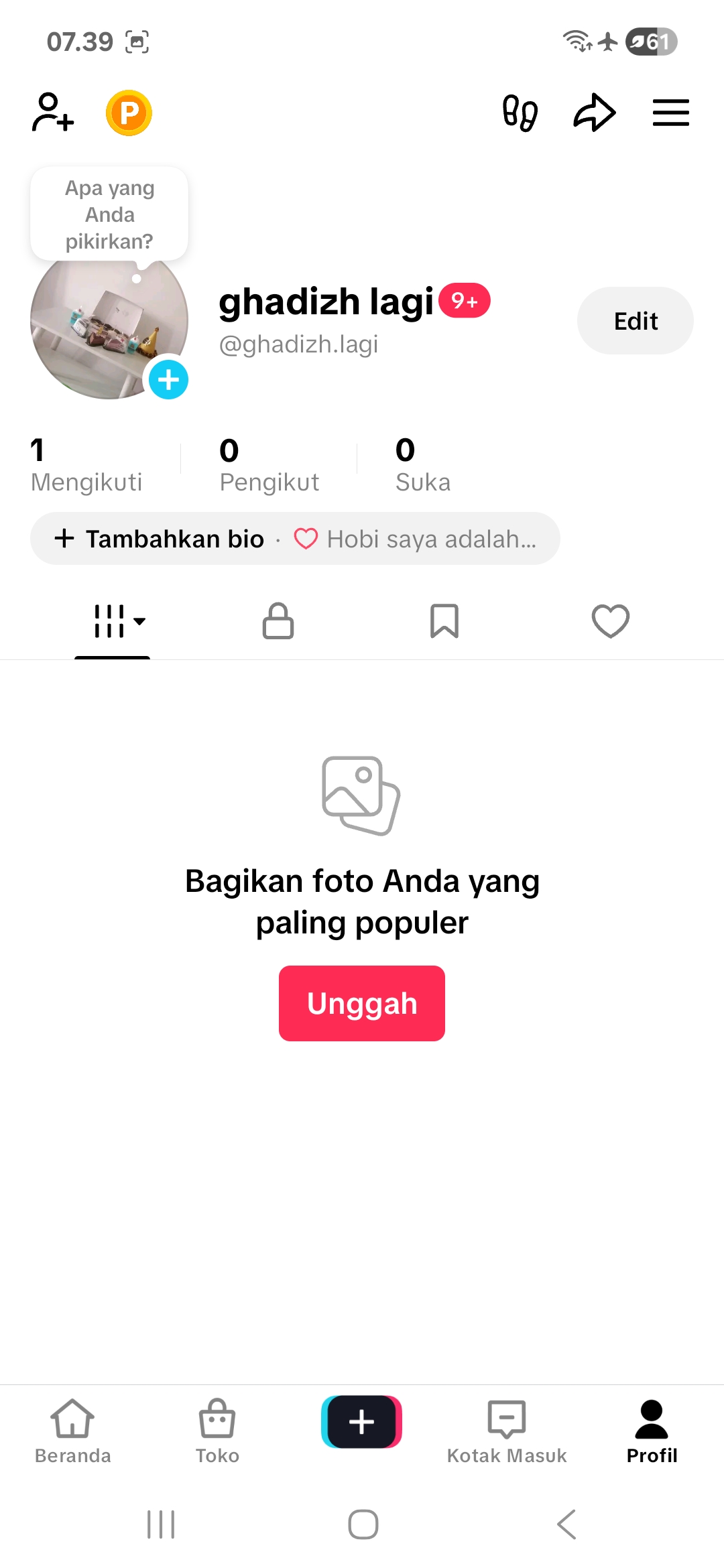The height and width of the screenshot is (1568, 724).
Task: Tap the Unggah button
Action: [362, 1003]
